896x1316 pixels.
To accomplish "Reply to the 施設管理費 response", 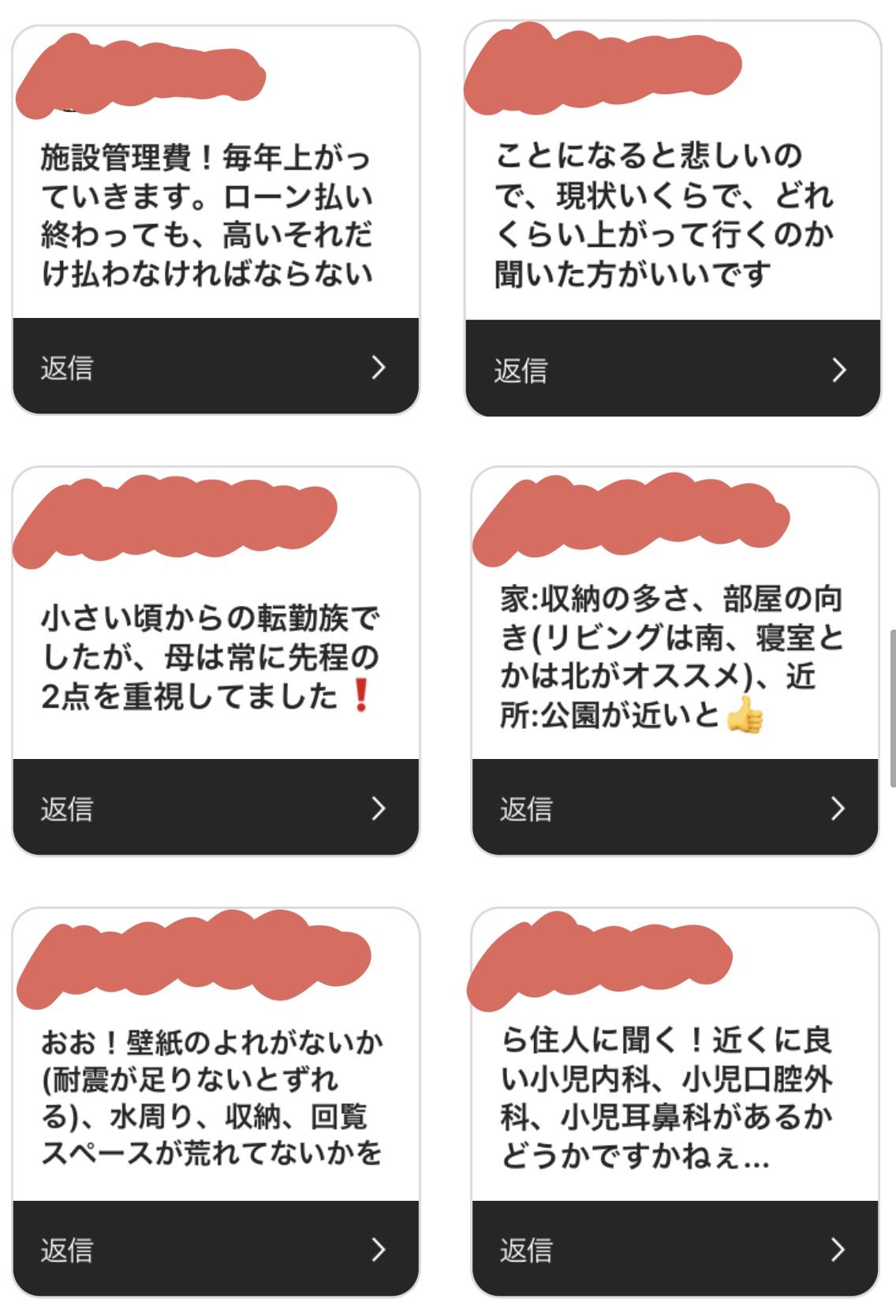I will tap(215, 367).
